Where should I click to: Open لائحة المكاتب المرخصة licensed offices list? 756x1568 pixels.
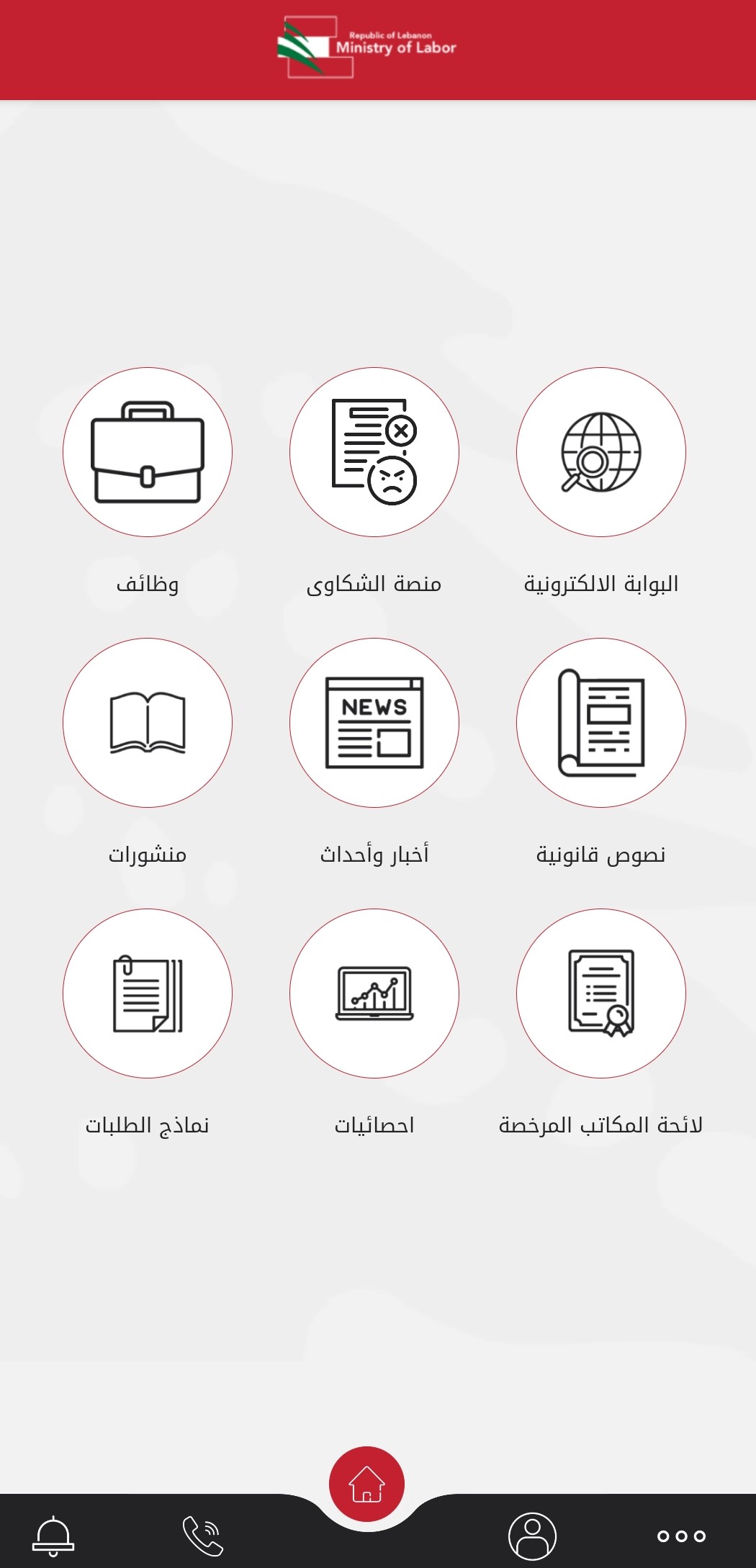click(600, 993)
